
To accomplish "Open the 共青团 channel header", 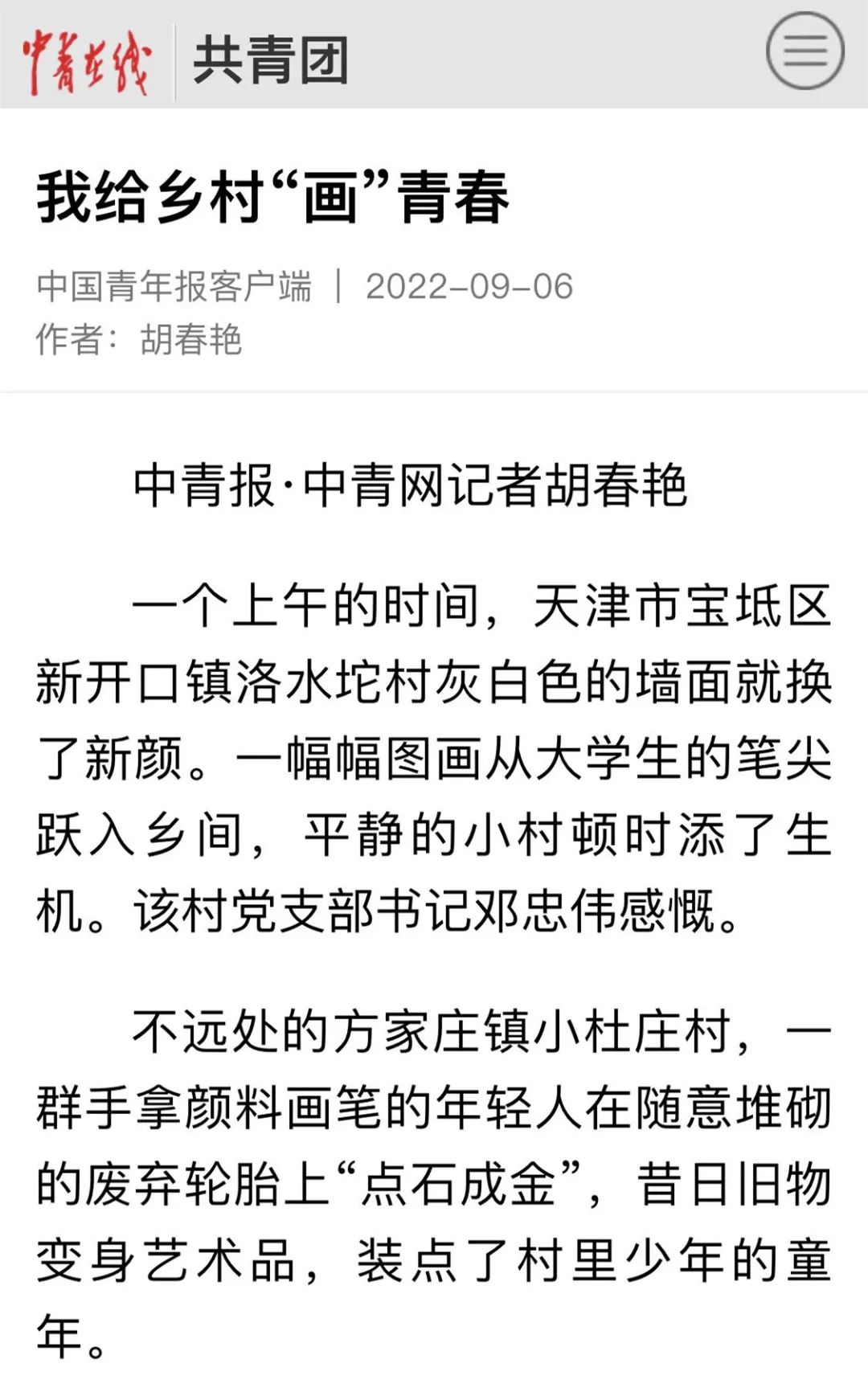I will 271,60.
